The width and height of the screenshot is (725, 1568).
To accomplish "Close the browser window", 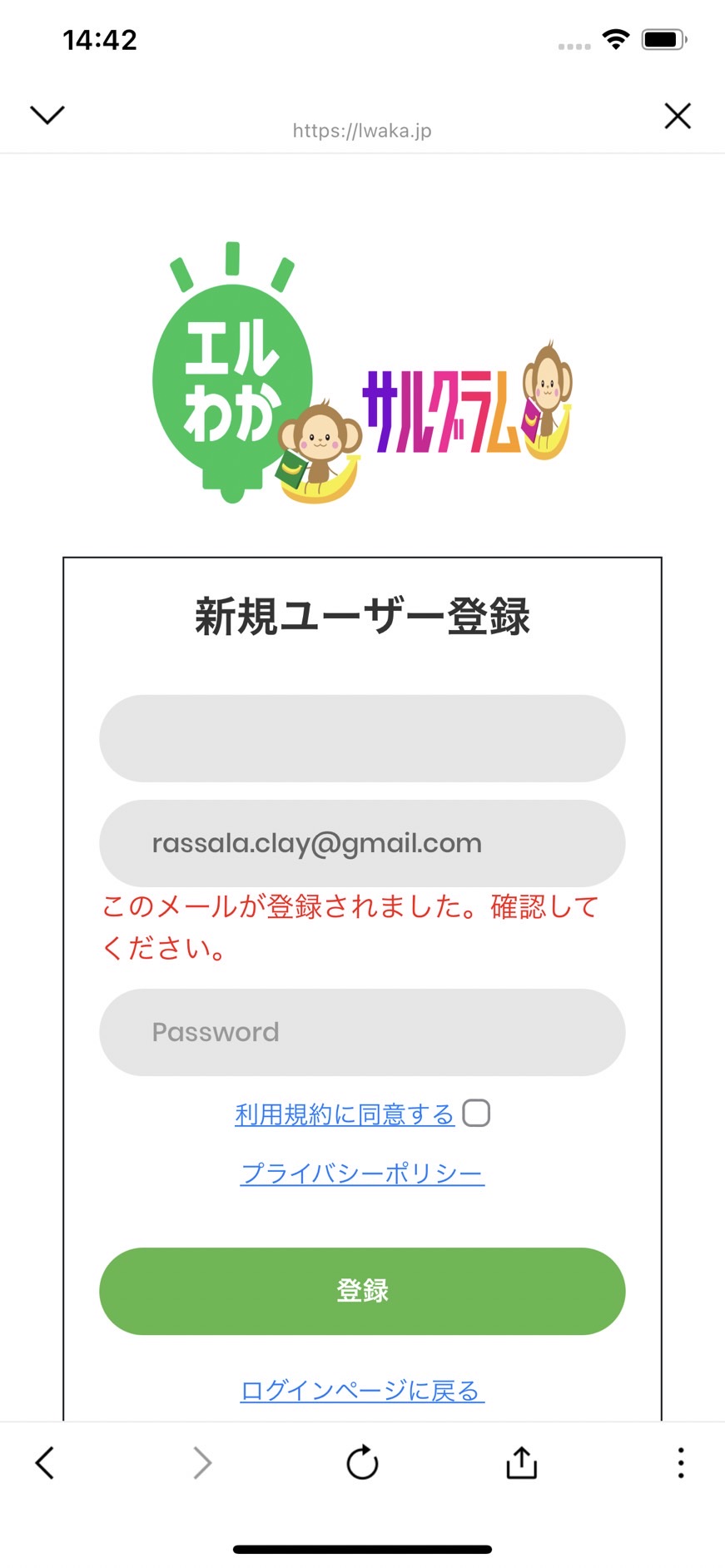I will [x=678, y=116].
